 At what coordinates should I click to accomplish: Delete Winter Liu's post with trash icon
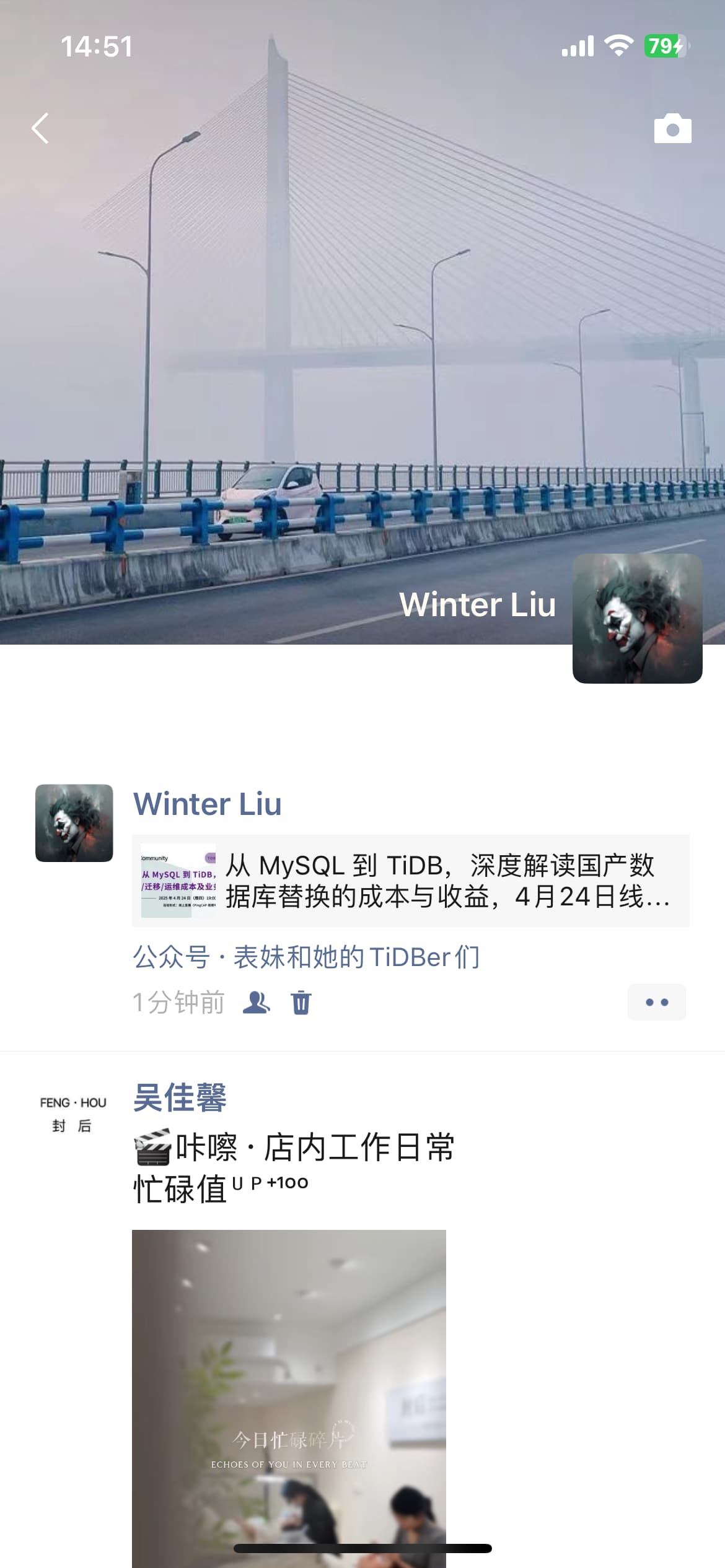[x=301, y=1002]
